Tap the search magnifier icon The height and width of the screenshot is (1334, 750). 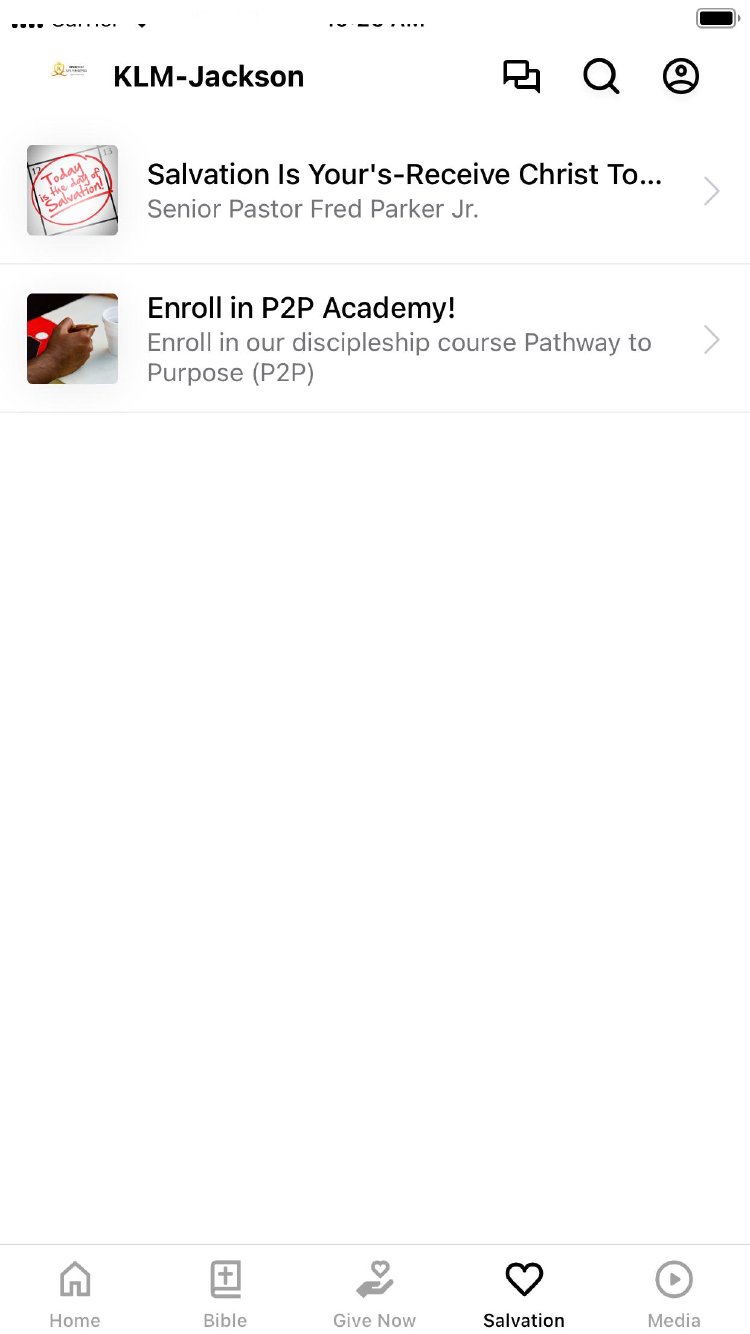tap(601, 77)
